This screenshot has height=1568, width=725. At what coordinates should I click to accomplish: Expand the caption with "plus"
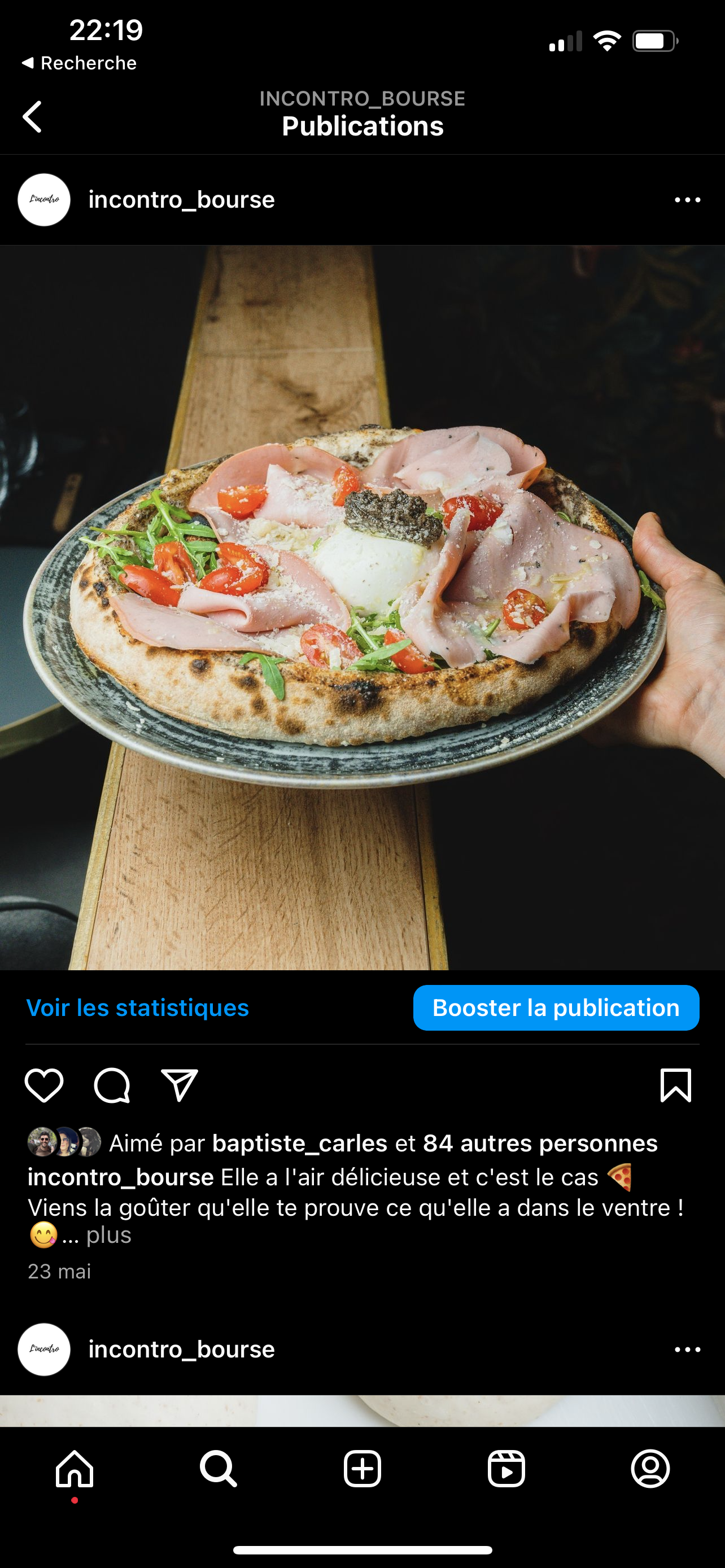pyautogui.click(x=109, y=1235)
